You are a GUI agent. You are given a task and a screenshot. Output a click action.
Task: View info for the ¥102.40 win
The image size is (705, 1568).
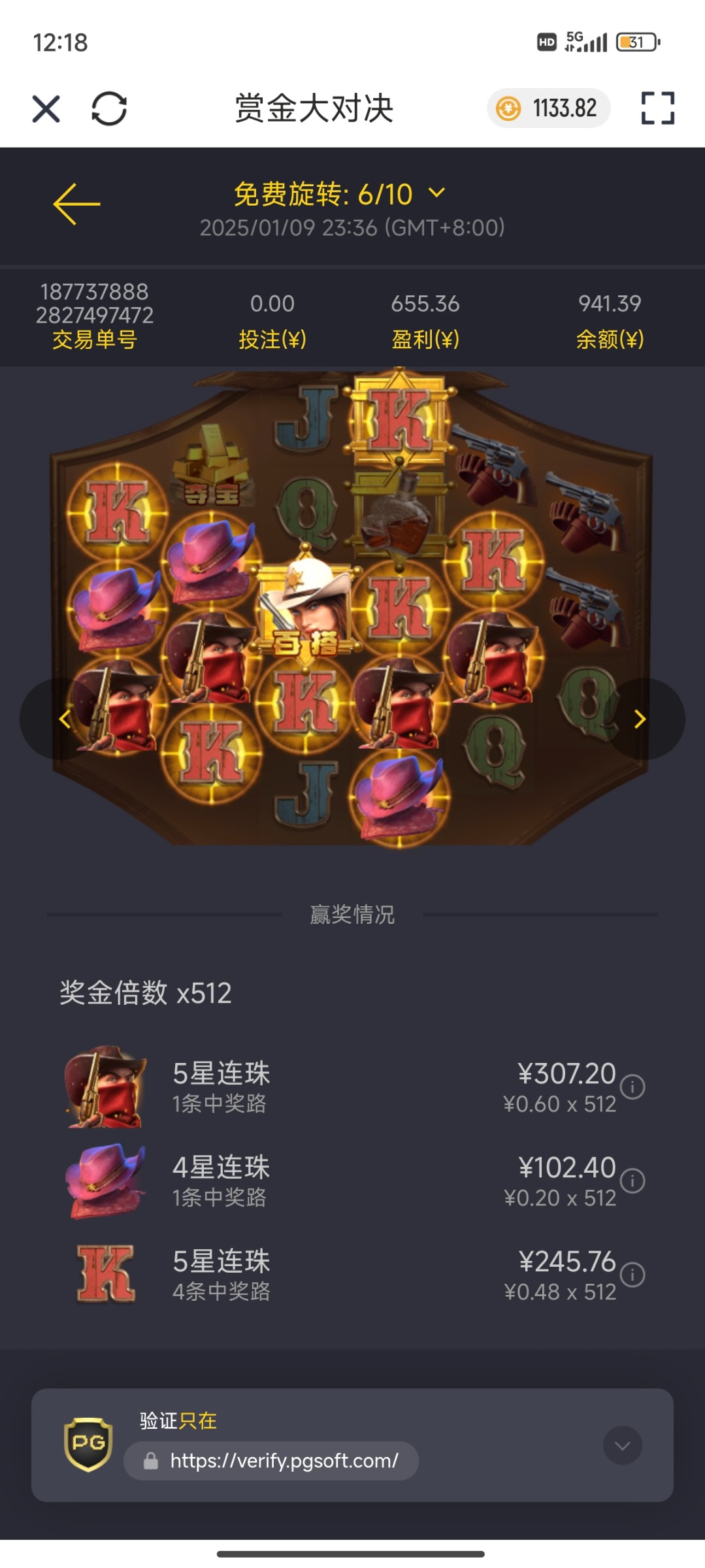click(632, 1181)
